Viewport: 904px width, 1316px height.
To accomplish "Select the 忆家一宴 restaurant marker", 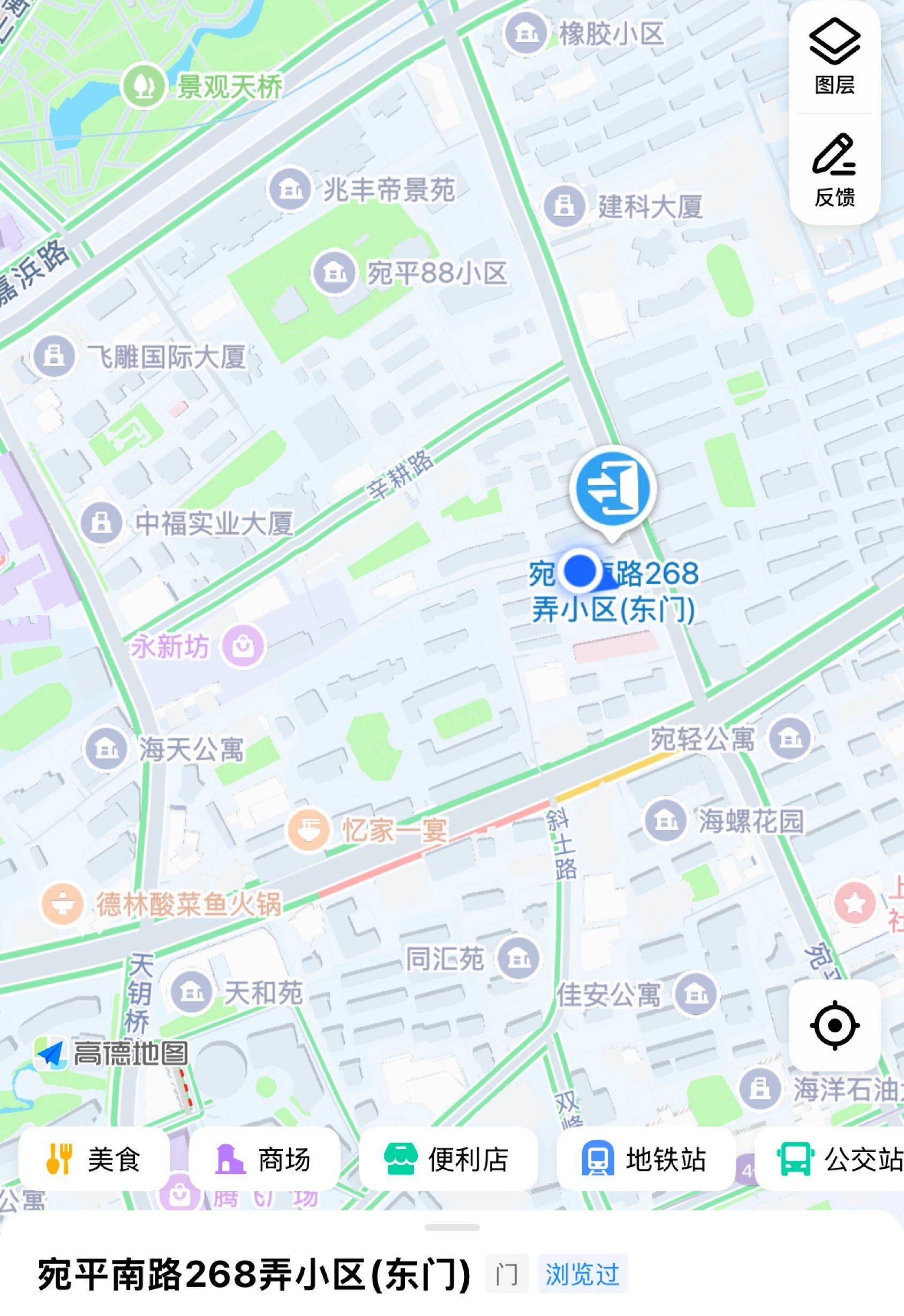I will (307, 830).
